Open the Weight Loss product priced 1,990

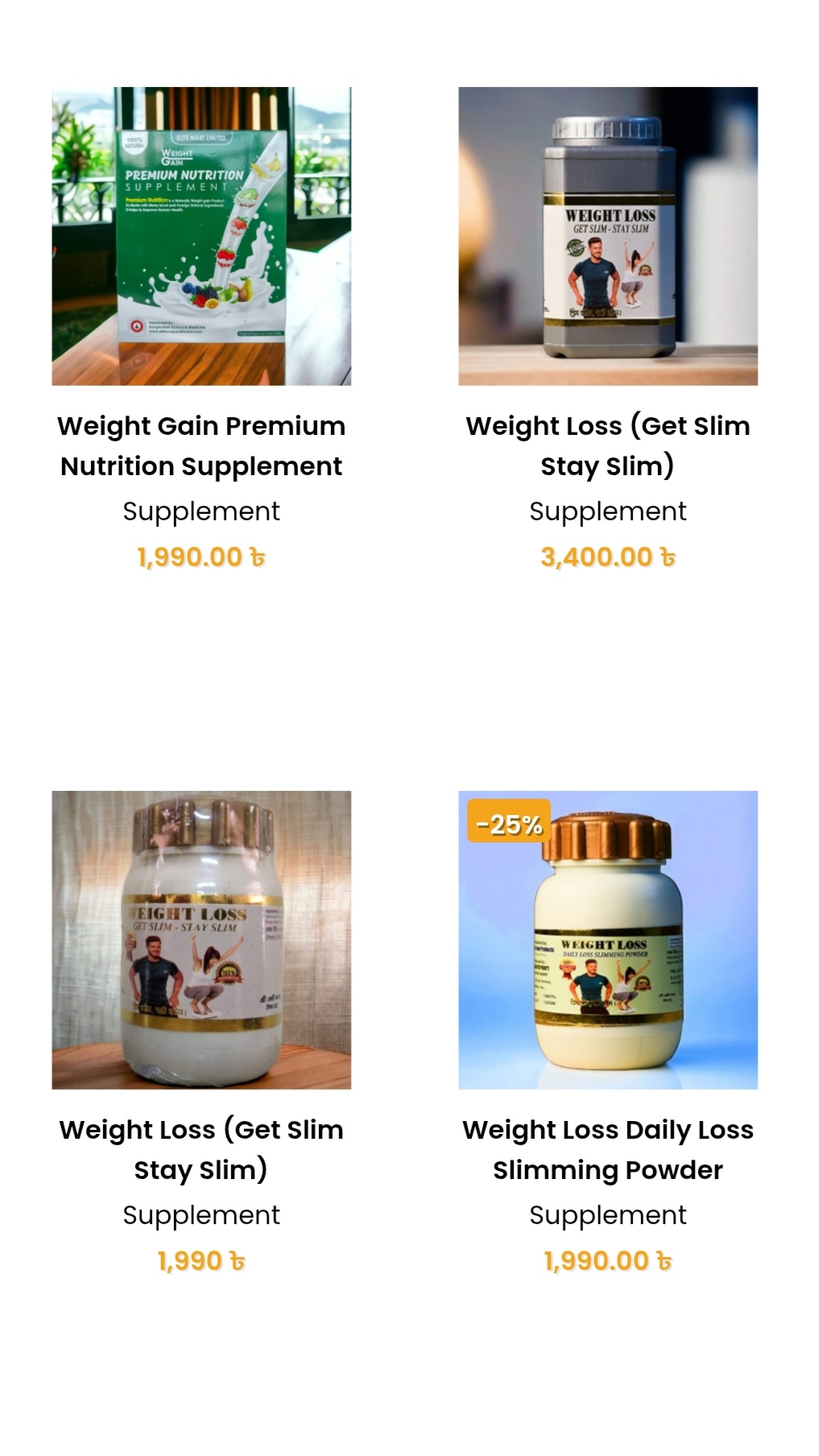tap(201, 1149)
